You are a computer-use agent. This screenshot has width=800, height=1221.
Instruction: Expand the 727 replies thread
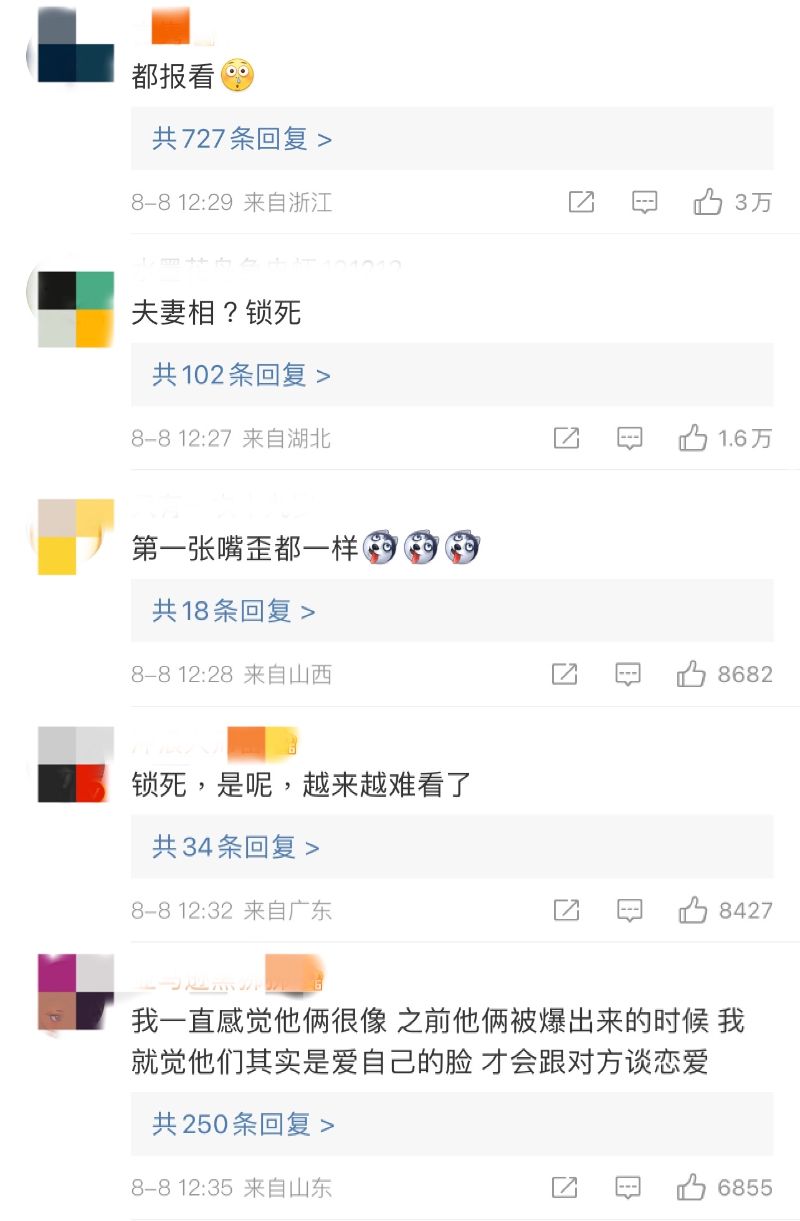[242, 139]
